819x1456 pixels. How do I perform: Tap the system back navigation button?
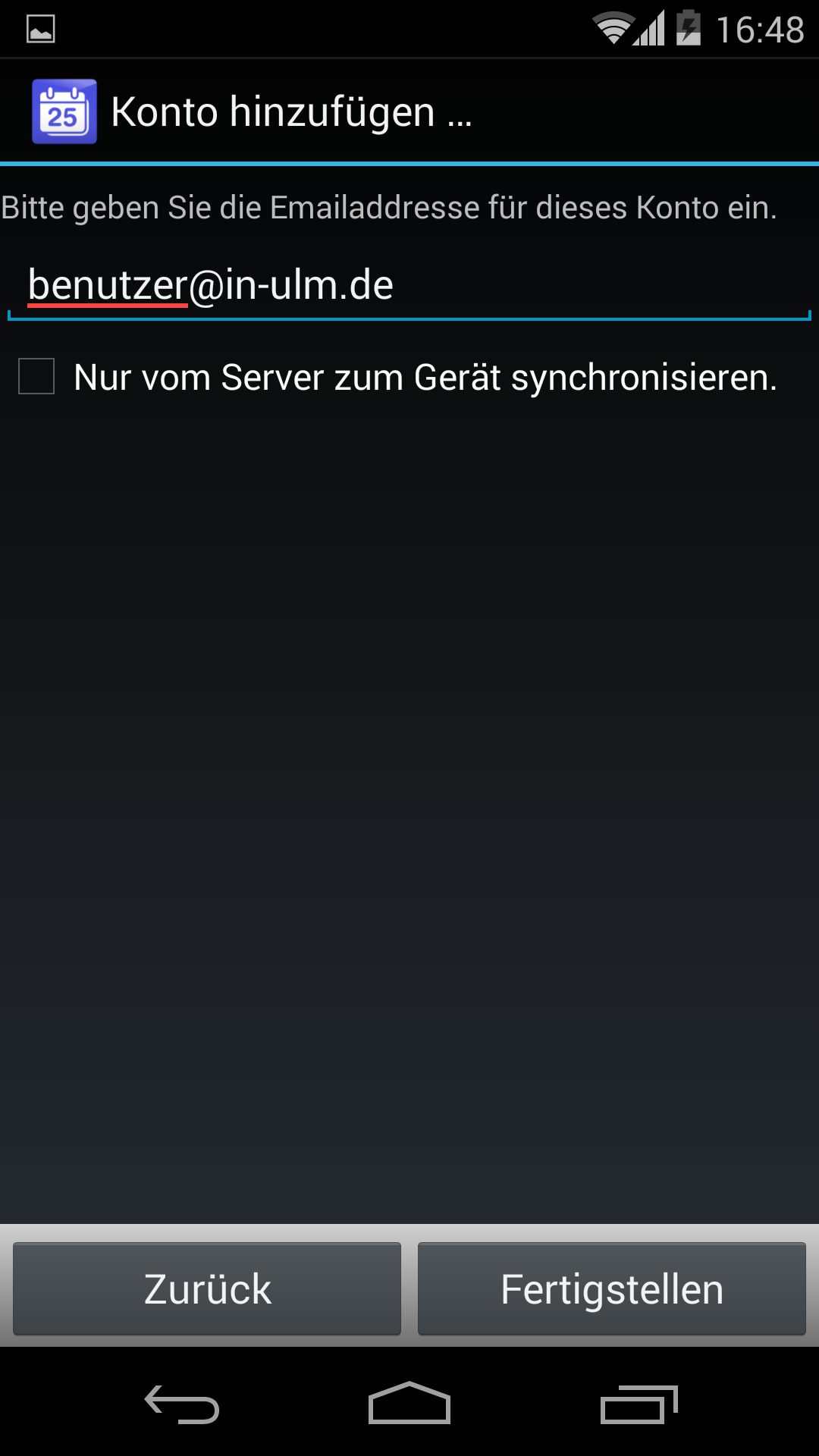coord(182,1404)
